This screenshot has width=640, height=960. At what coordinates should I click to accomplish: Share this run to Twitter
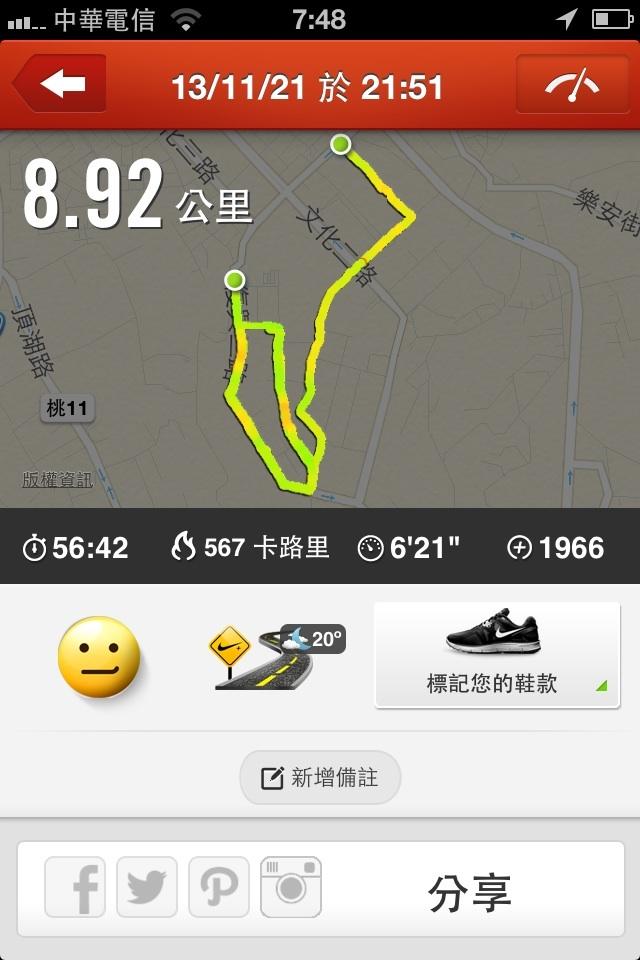click(147, 887)
